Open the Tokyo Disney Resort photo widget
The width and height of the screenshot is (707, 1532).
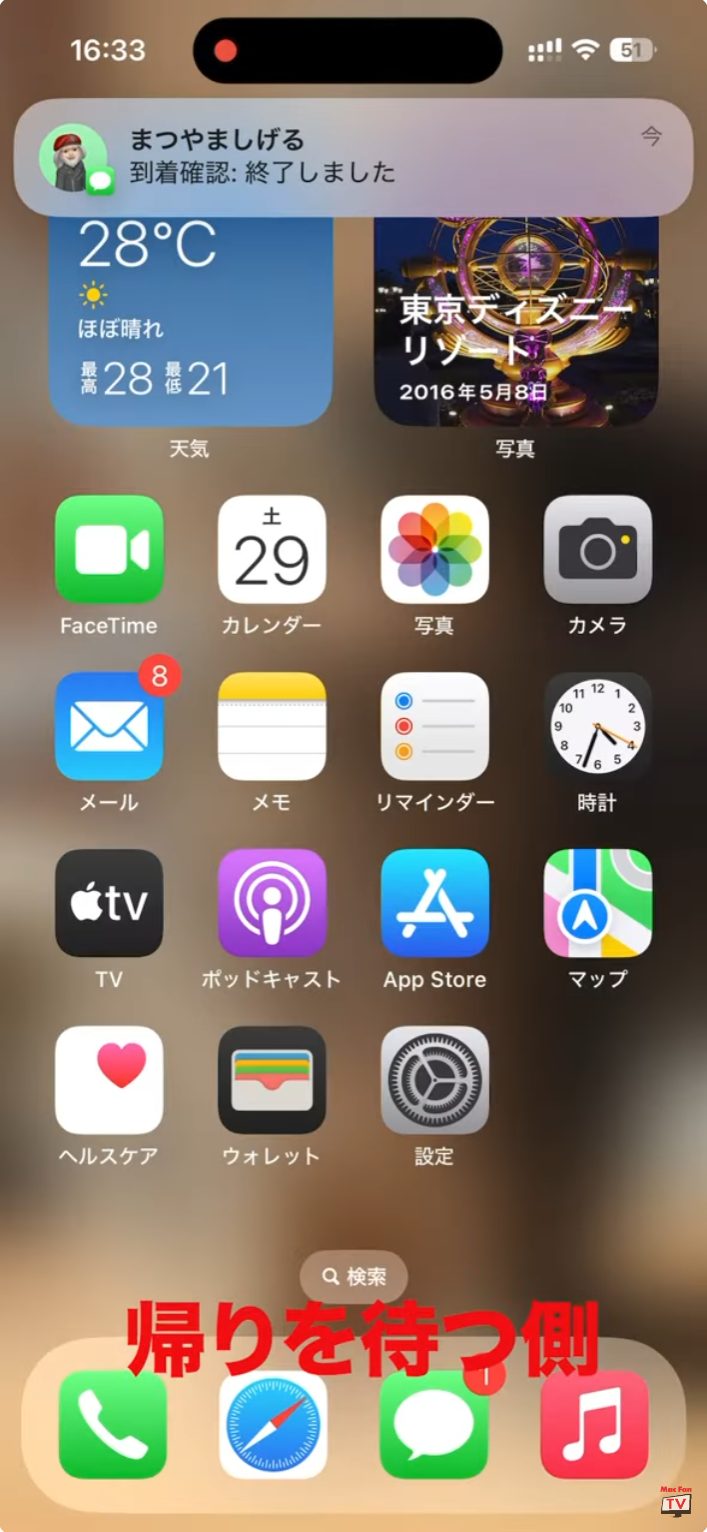[516, 320]
